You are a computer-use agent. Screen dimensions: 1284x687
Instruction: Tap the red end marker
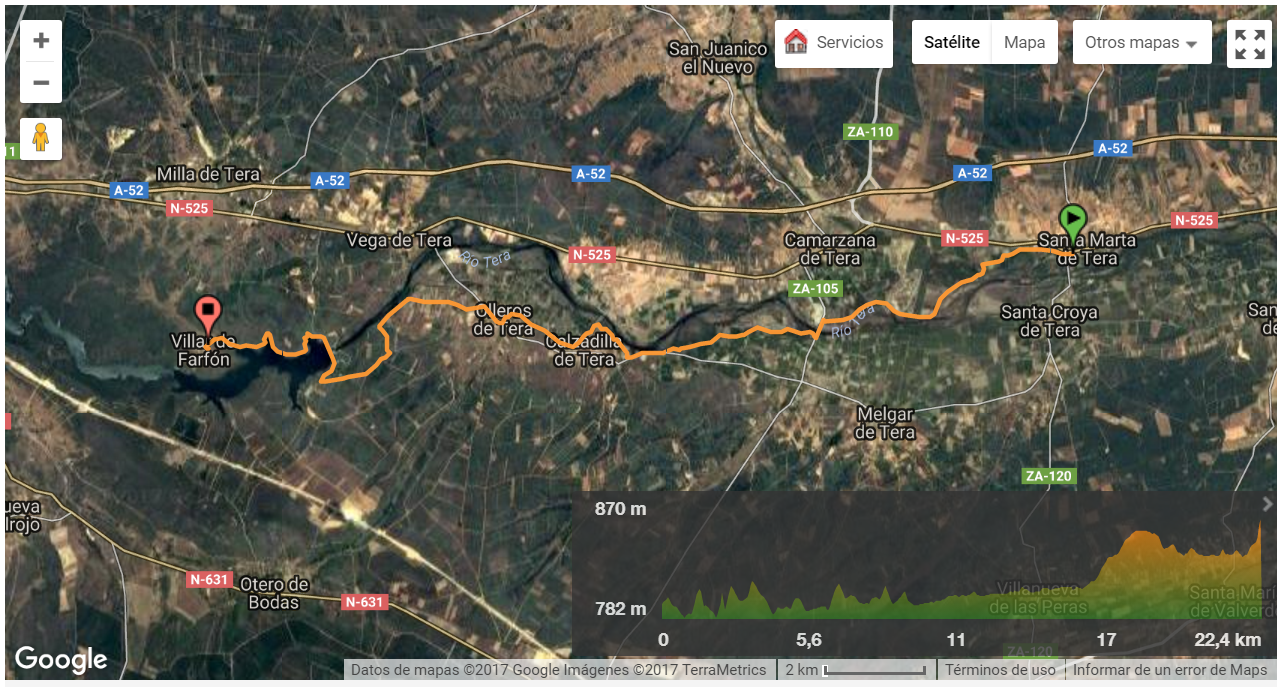pos(208,313)
